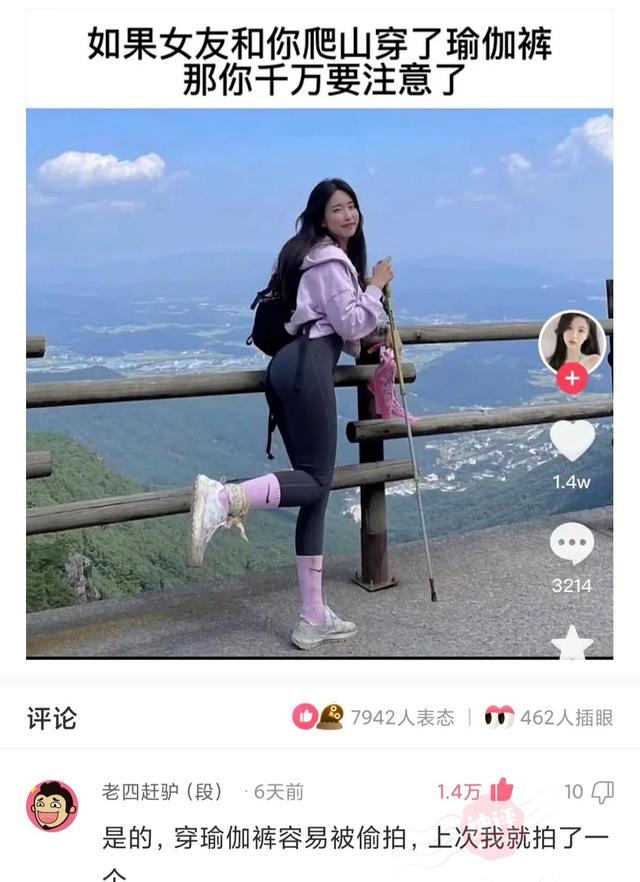Tap the 462人插眼 marker button
Screen dimensions: 640x882
pyautogui.click(x=548, y=717)
